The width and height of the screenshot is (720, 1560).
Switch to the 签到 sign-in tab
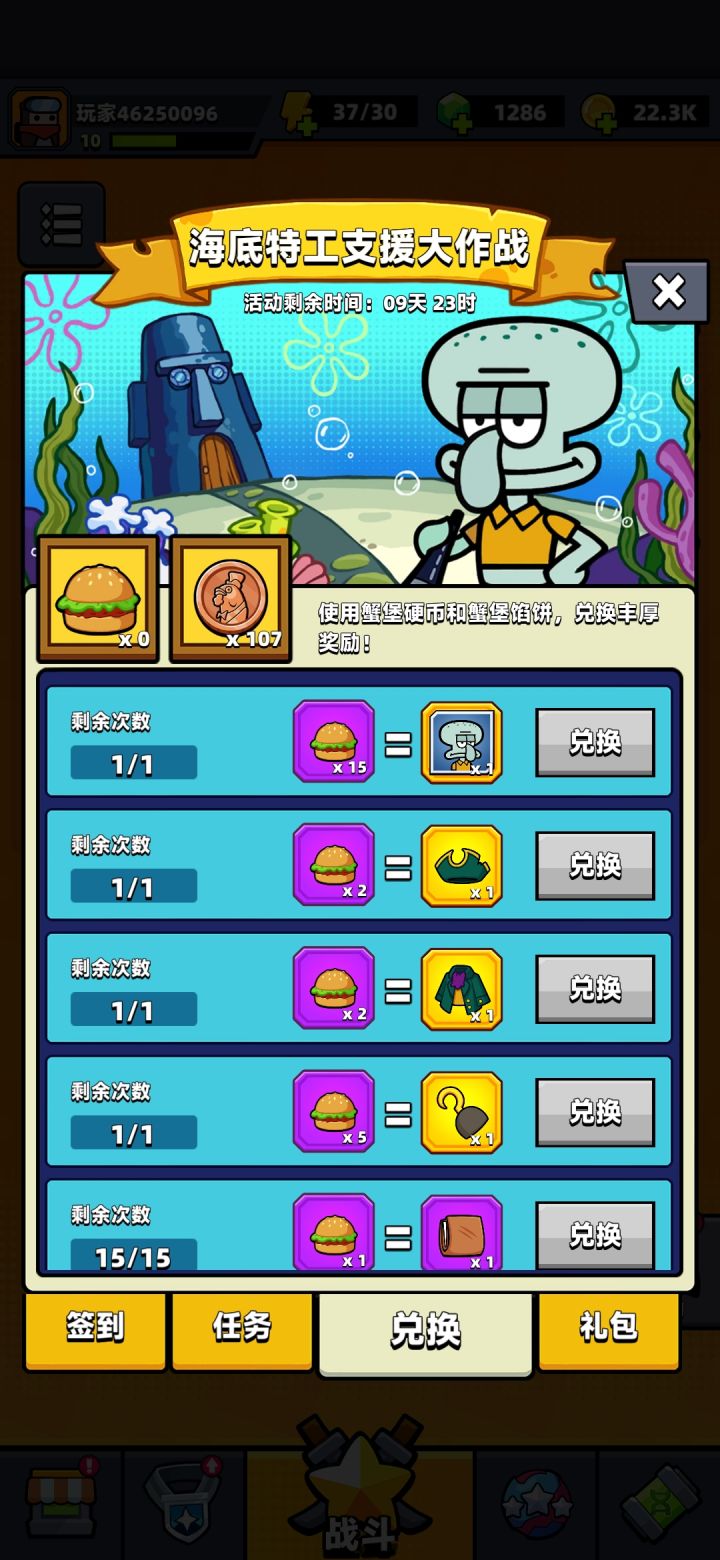pyautogui.click(x=95, y=1330)
